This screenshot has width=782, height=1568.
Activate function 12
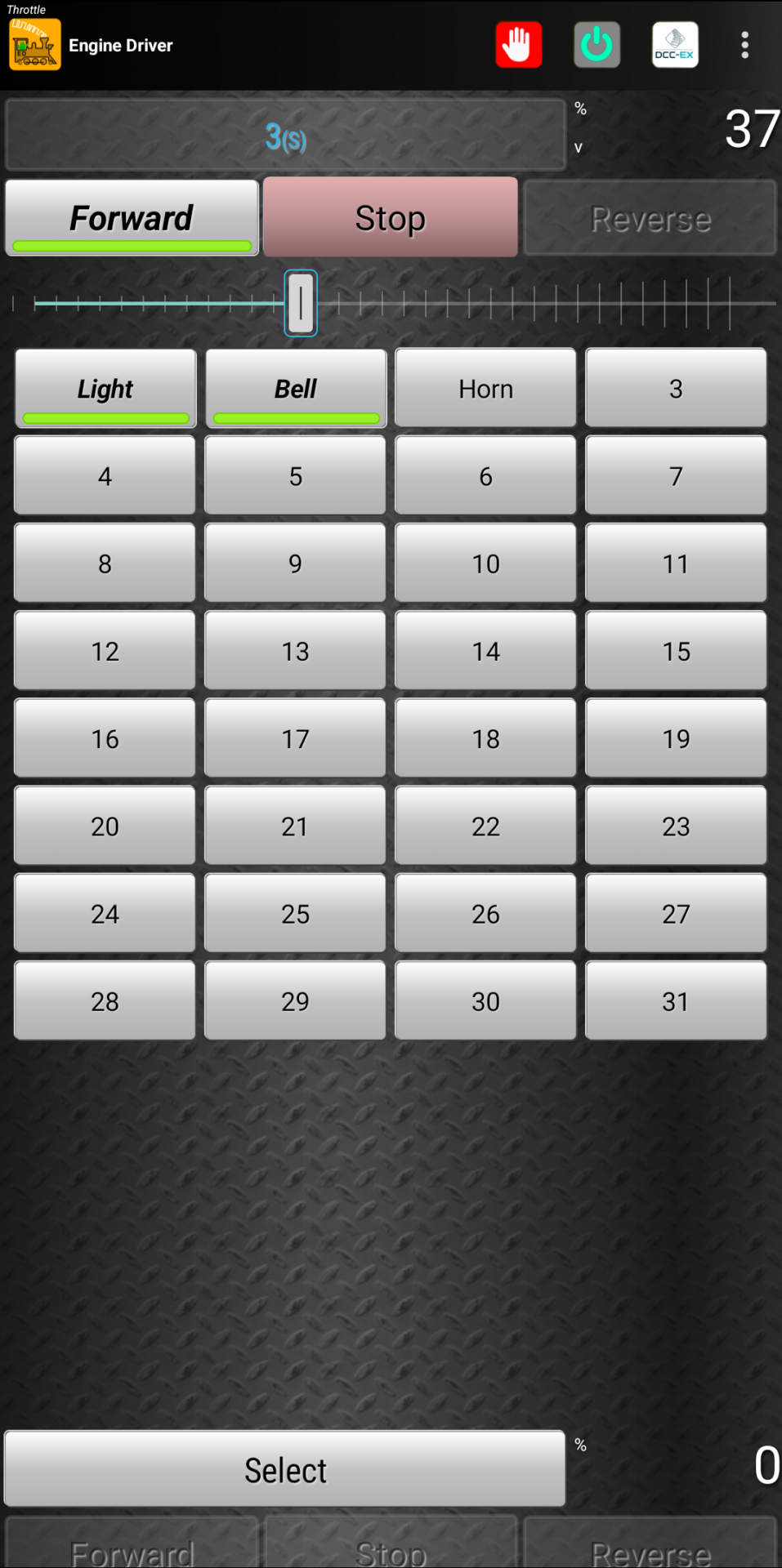point(105,651)
